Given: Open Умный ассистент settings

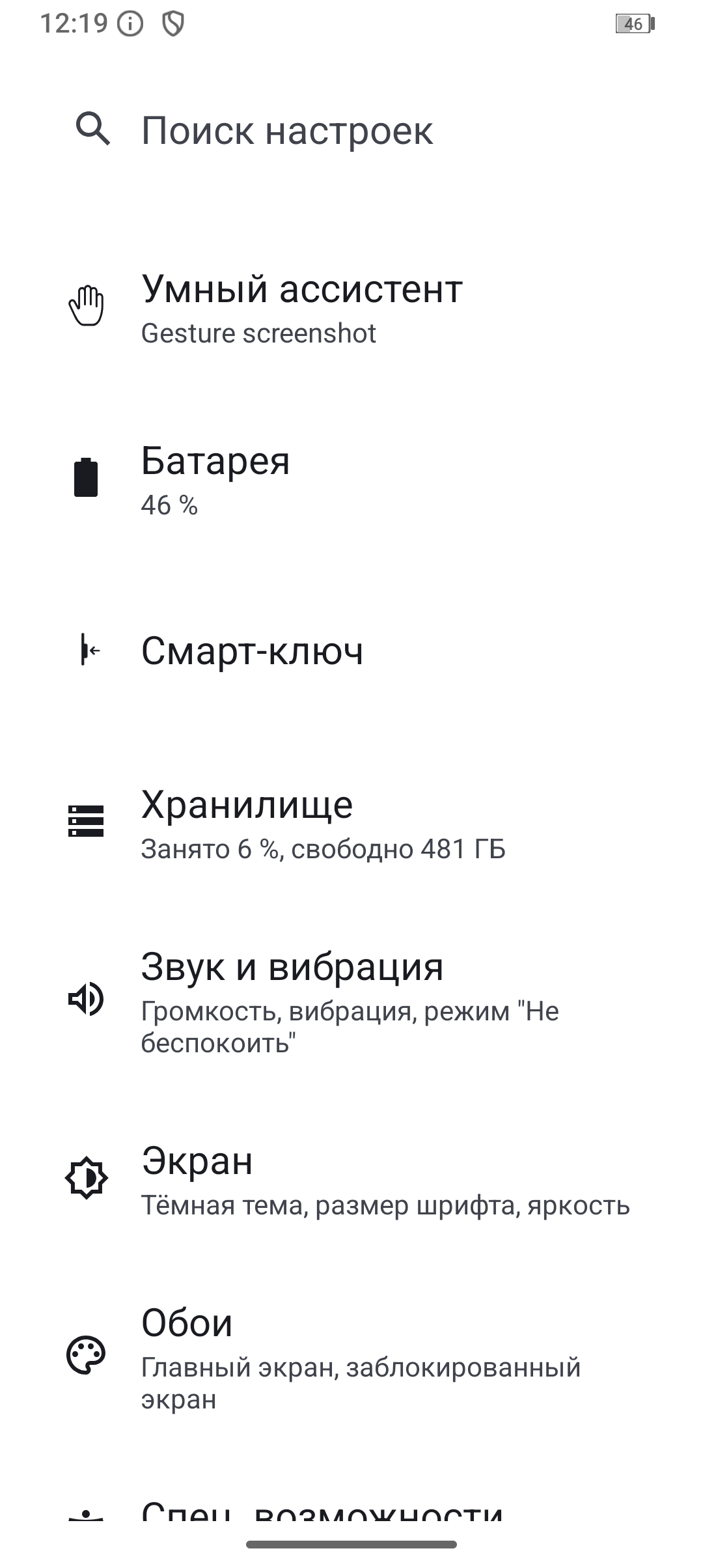Looking at the screenshot, I should (302, 307).
